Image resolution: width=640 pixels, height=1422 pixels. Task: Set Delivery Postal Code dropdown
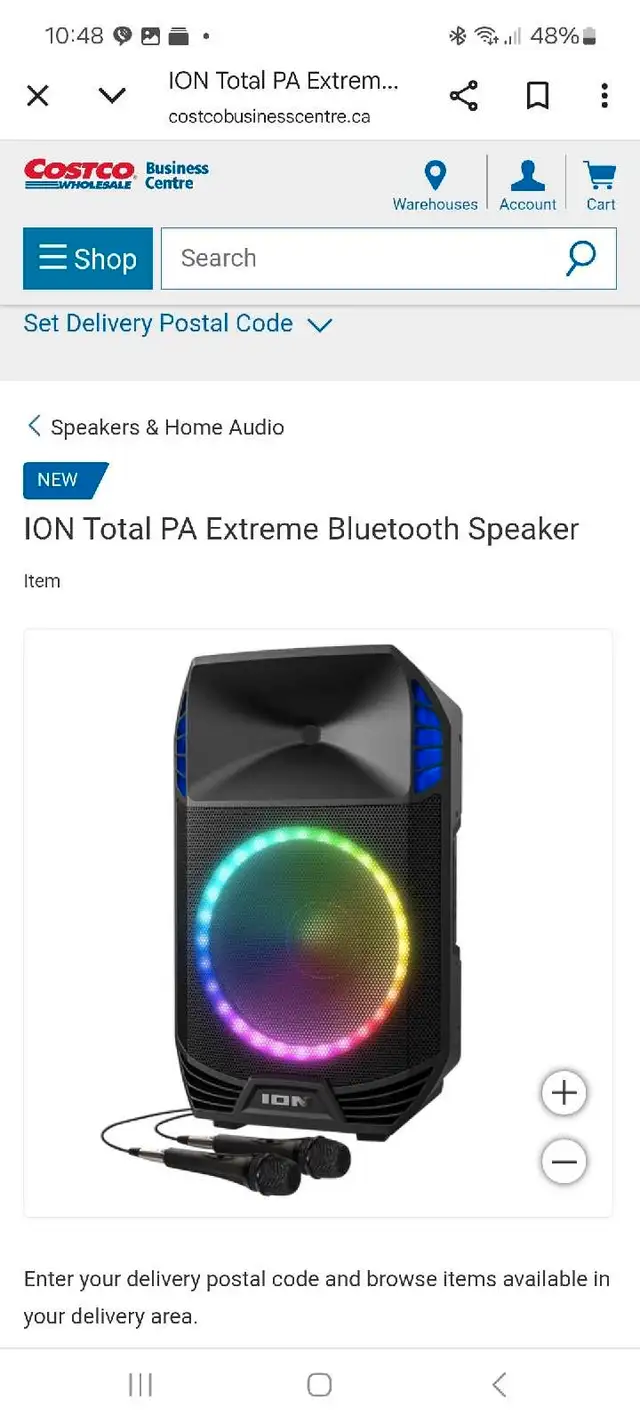coord(177,324)
